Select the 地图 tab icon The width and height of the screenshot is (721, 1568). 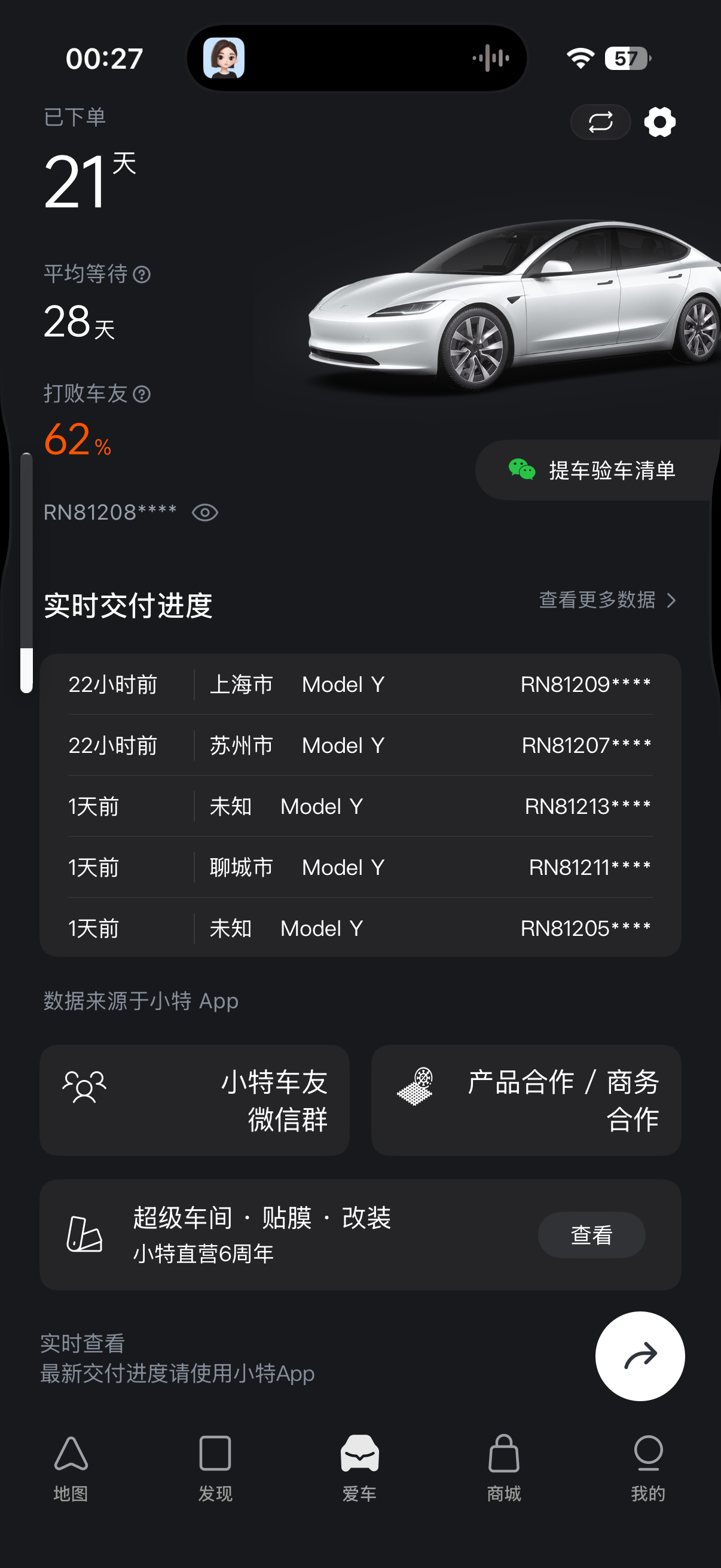tap(71, 1455)
